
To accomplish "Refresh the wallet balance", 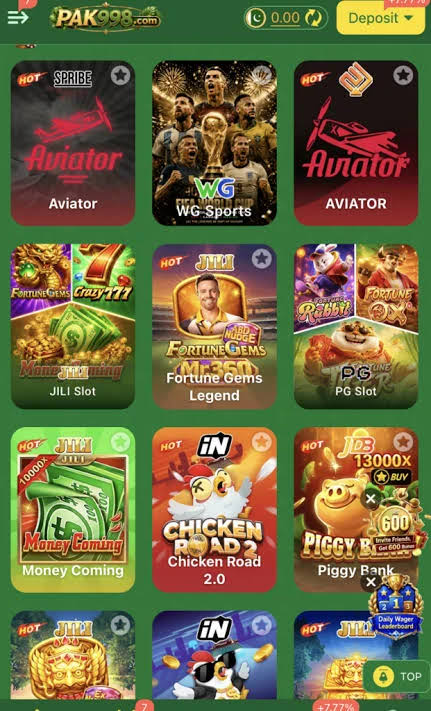I will coord(313,18).
